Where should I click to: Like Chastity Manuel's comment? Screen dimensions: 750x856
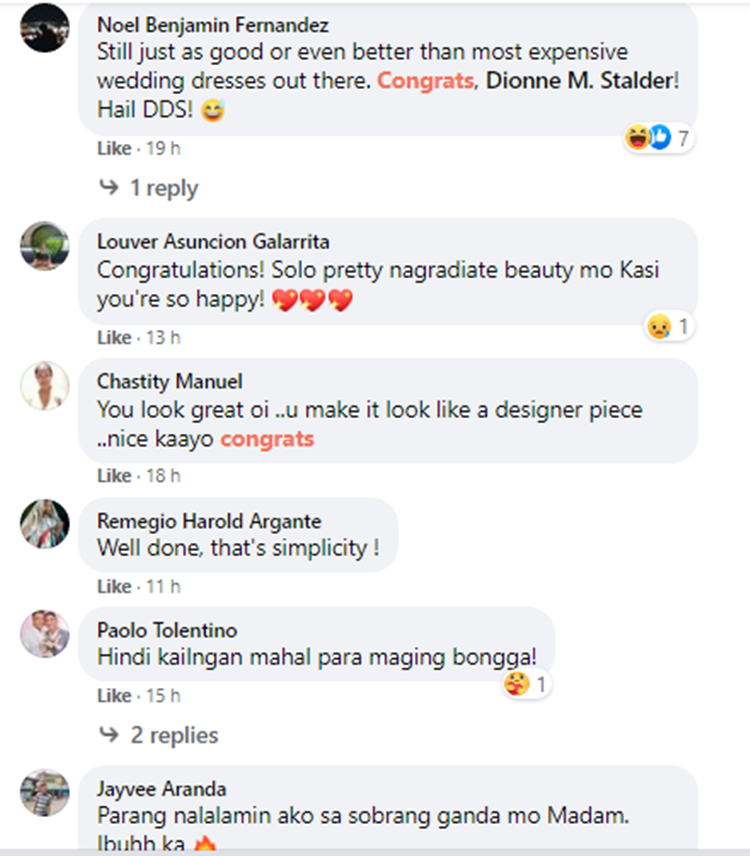[x=113, y=476]
